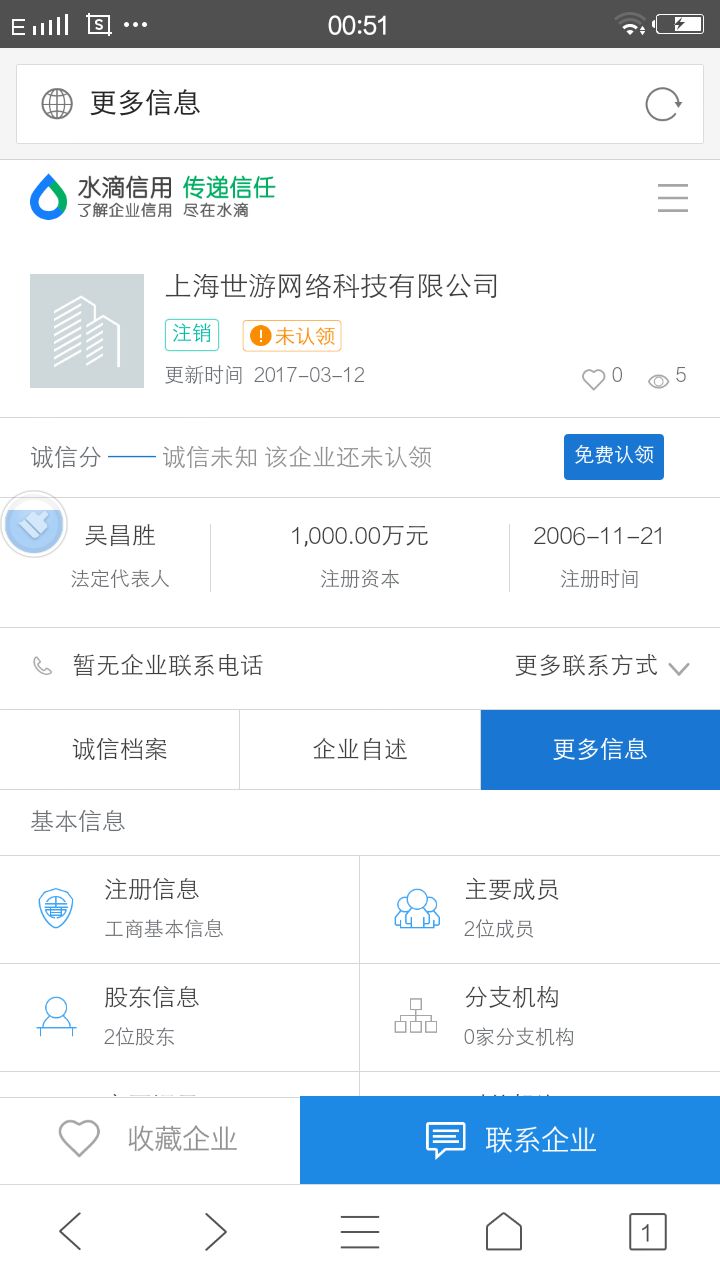
Task: Tap the floating round blue assistant icon
Action: click(x=35, y=524)
